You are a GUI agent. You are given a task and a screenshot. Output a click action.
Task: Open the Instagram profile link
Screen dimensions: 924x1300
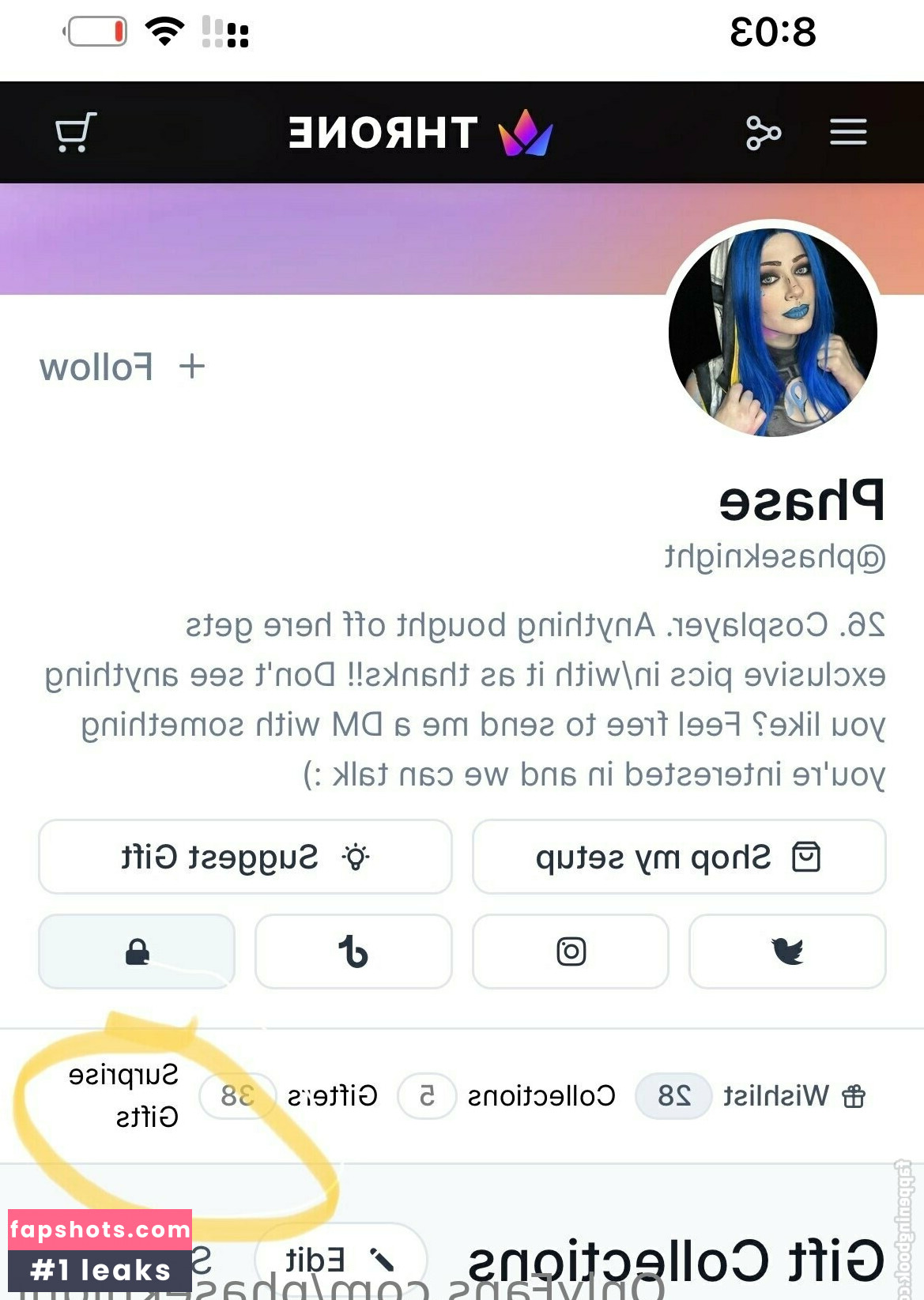pyautogui.click(x=571, y=951)
